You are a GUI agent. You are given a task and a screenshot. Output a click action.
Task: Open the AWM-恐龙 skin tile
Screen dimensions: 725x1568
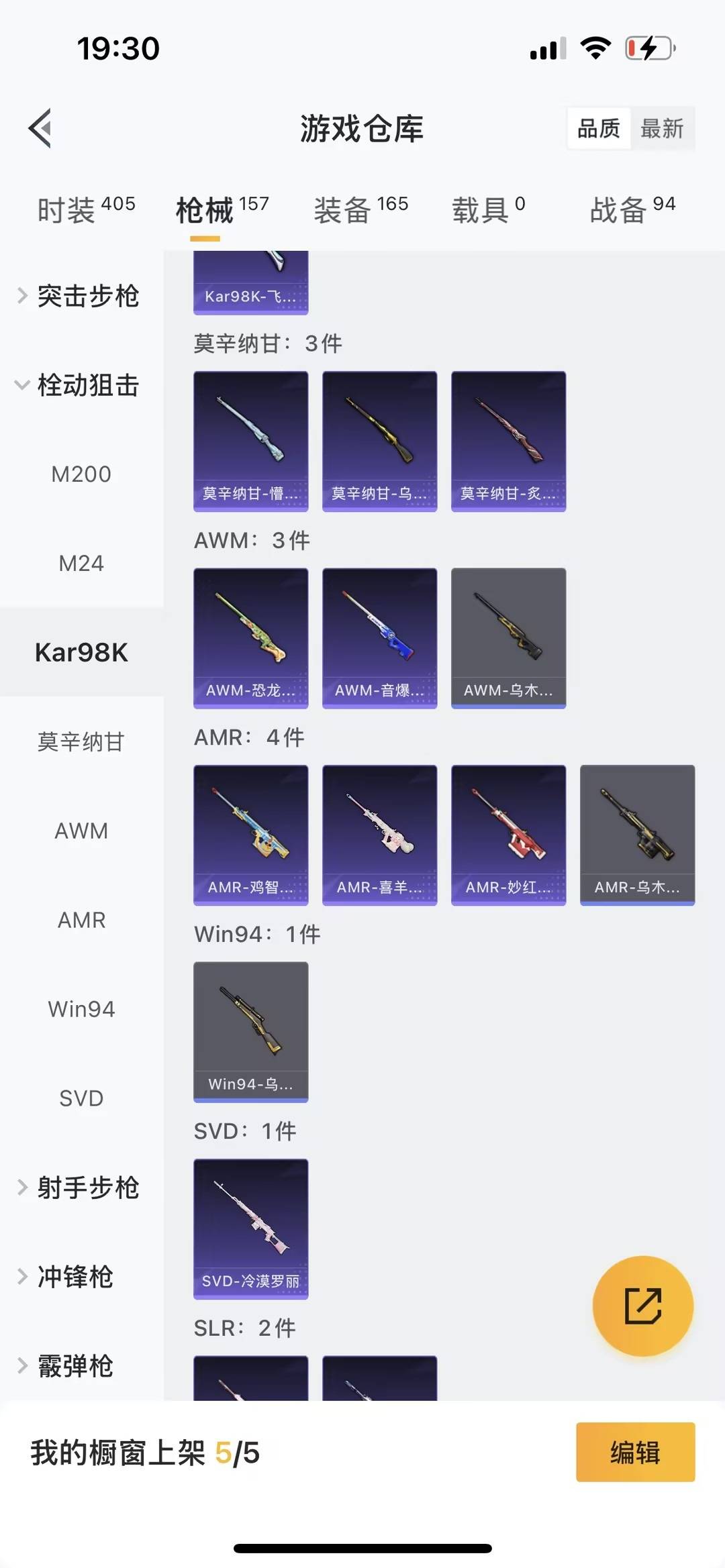[251, 637]
